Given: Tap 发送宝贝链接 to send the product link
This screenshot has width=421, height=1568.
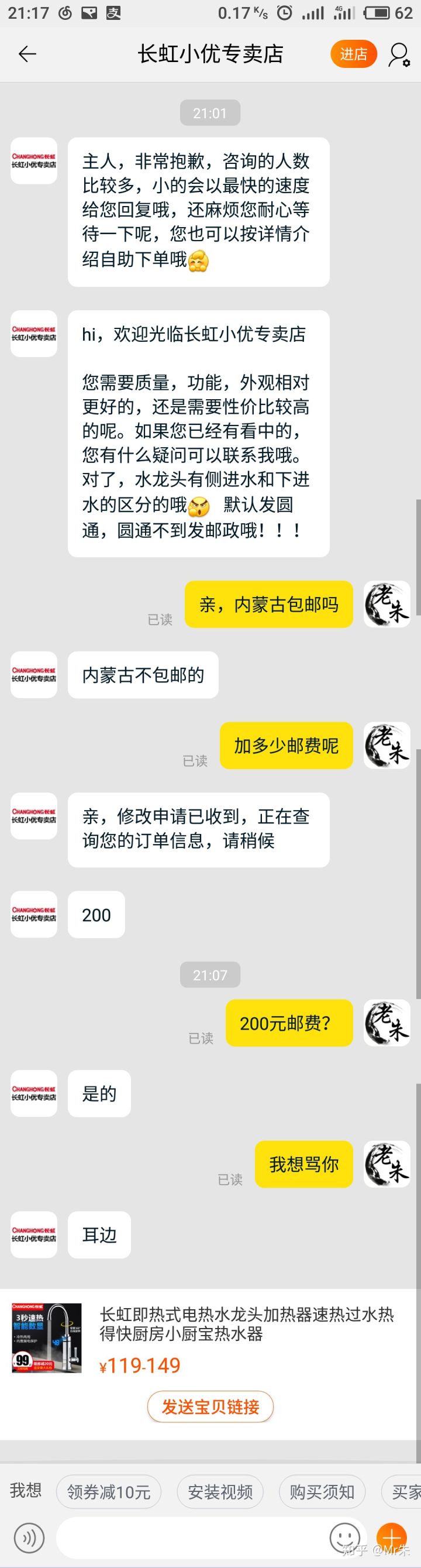Looking at the screenshot, I should [x=210, y=1406].
